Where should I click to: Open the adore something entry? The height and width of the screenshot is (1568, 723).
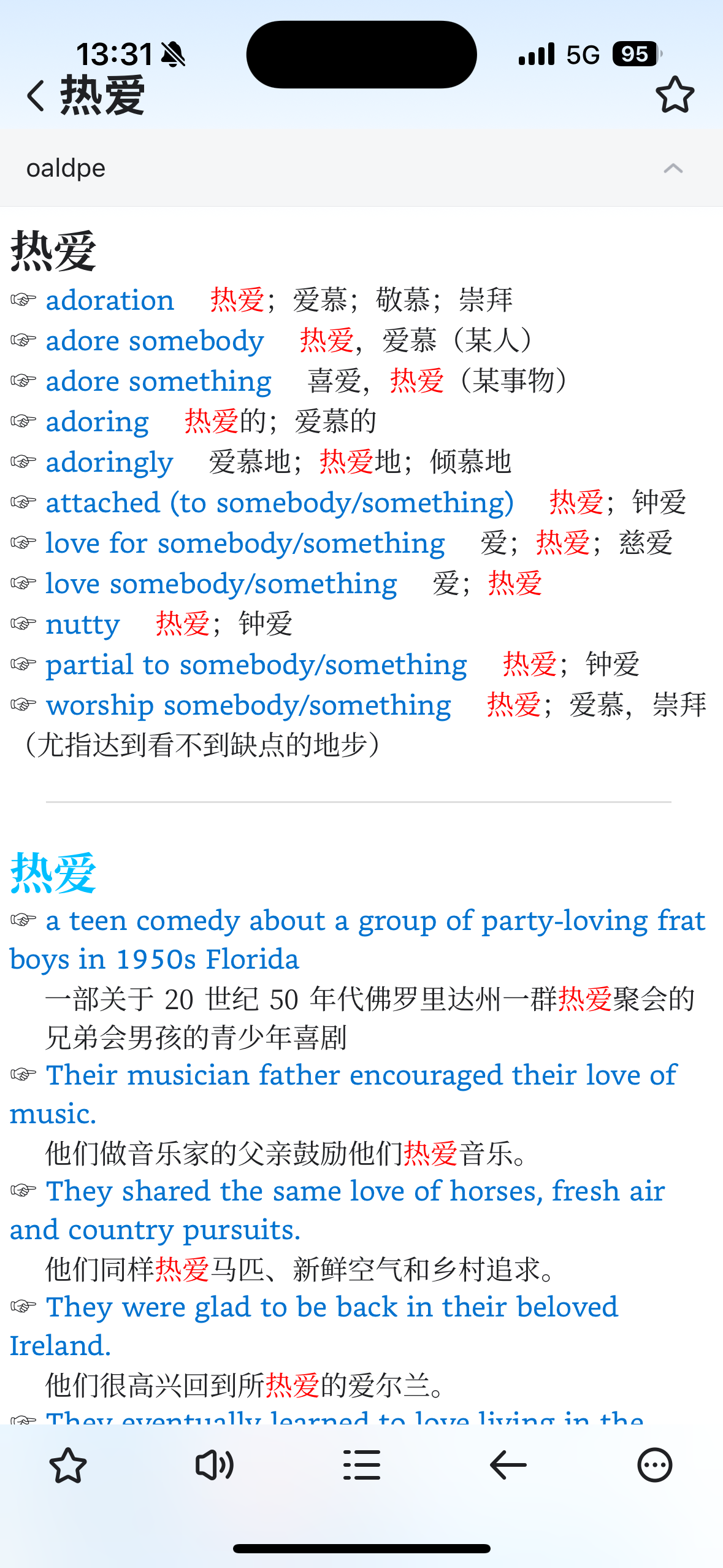158,381
